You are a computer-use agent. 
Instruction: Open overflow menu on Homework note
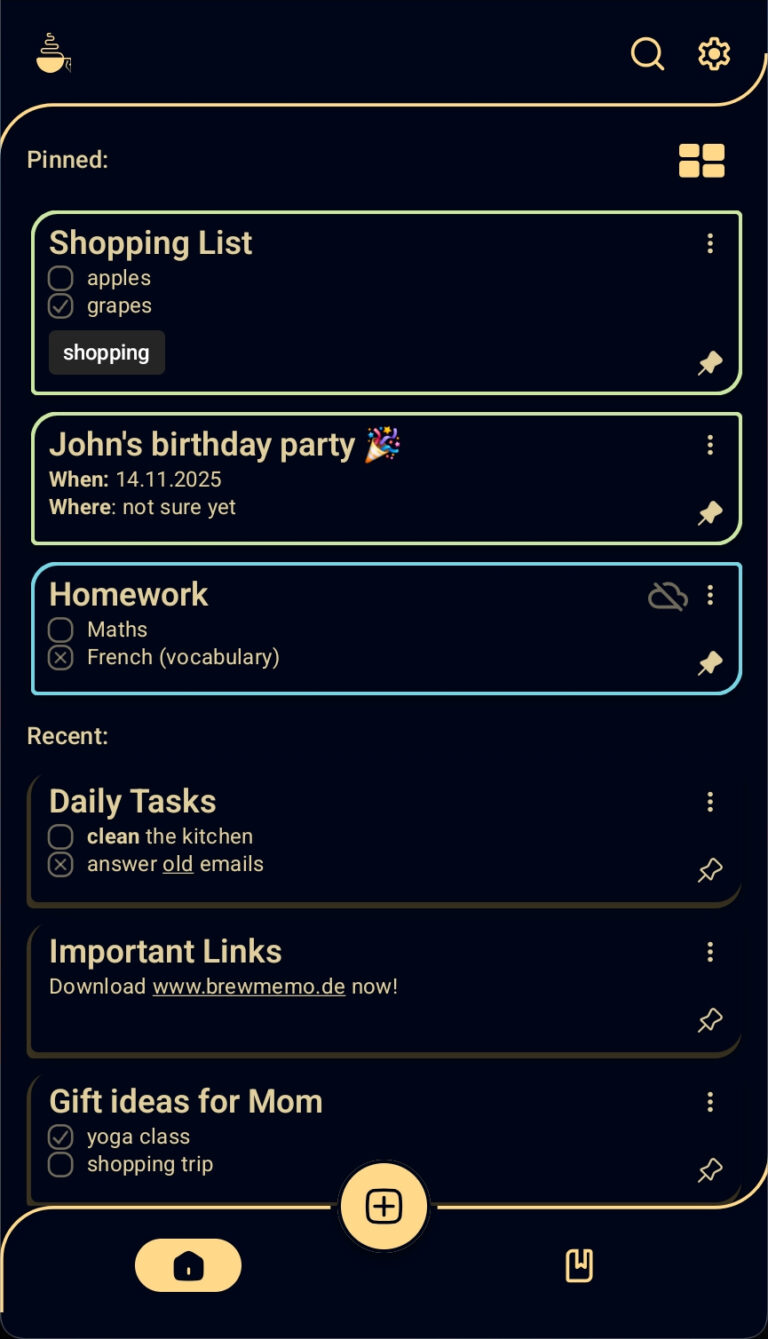pyautogui.click(x=710, y=595)
